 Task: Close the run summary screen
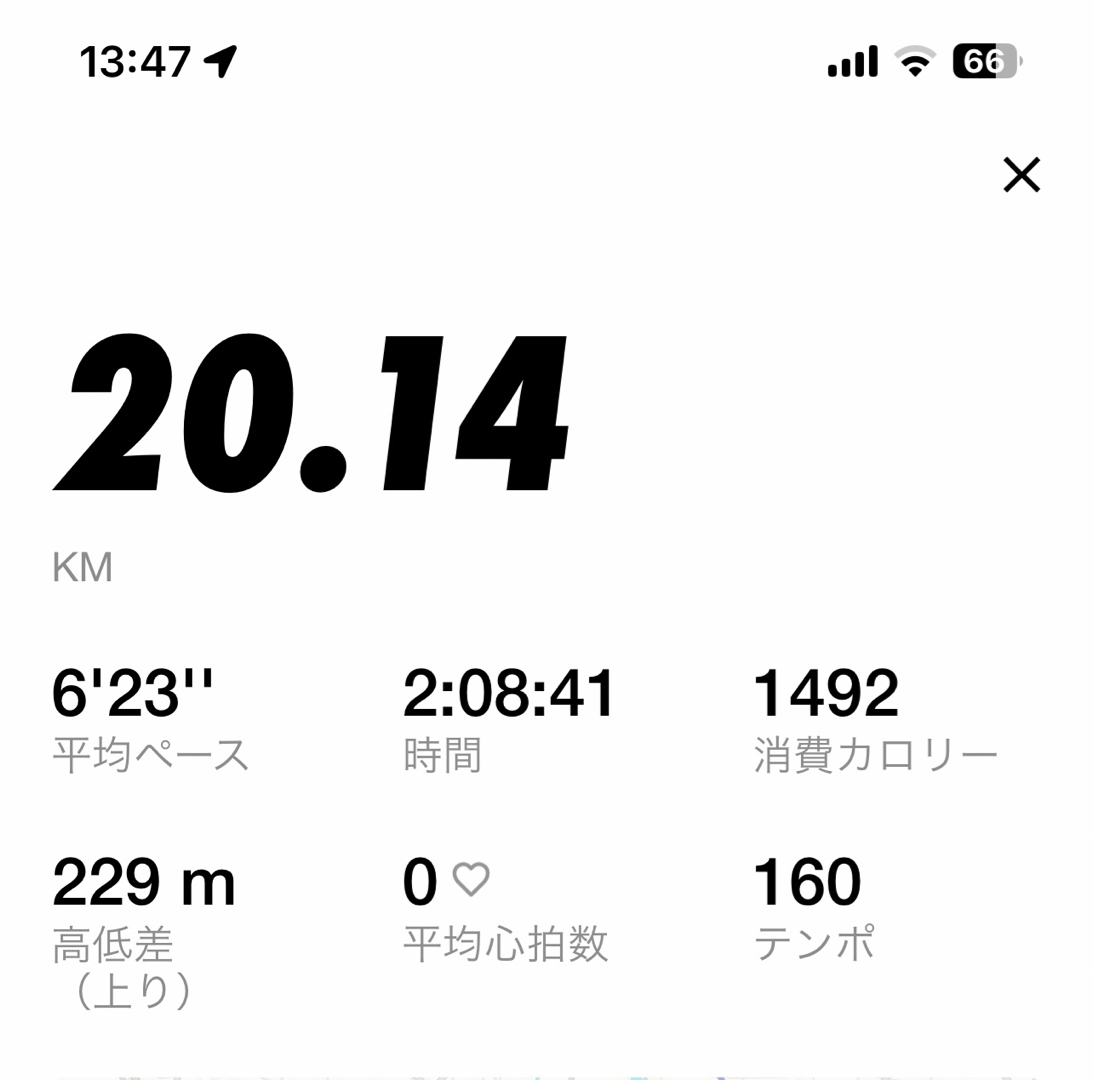click(1021, 176)
